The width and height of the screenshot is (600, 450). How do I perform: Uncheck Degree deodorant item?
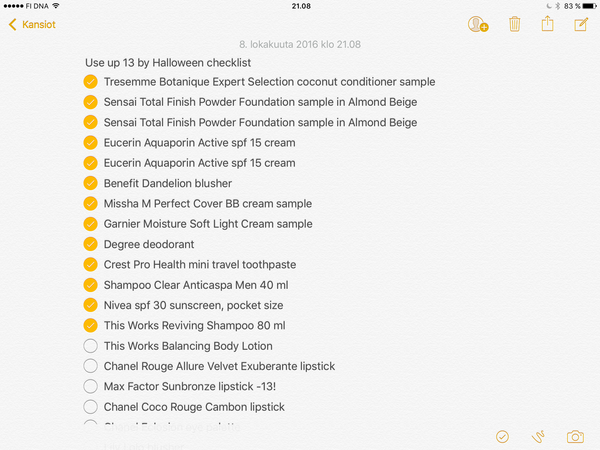click(91, 244)
